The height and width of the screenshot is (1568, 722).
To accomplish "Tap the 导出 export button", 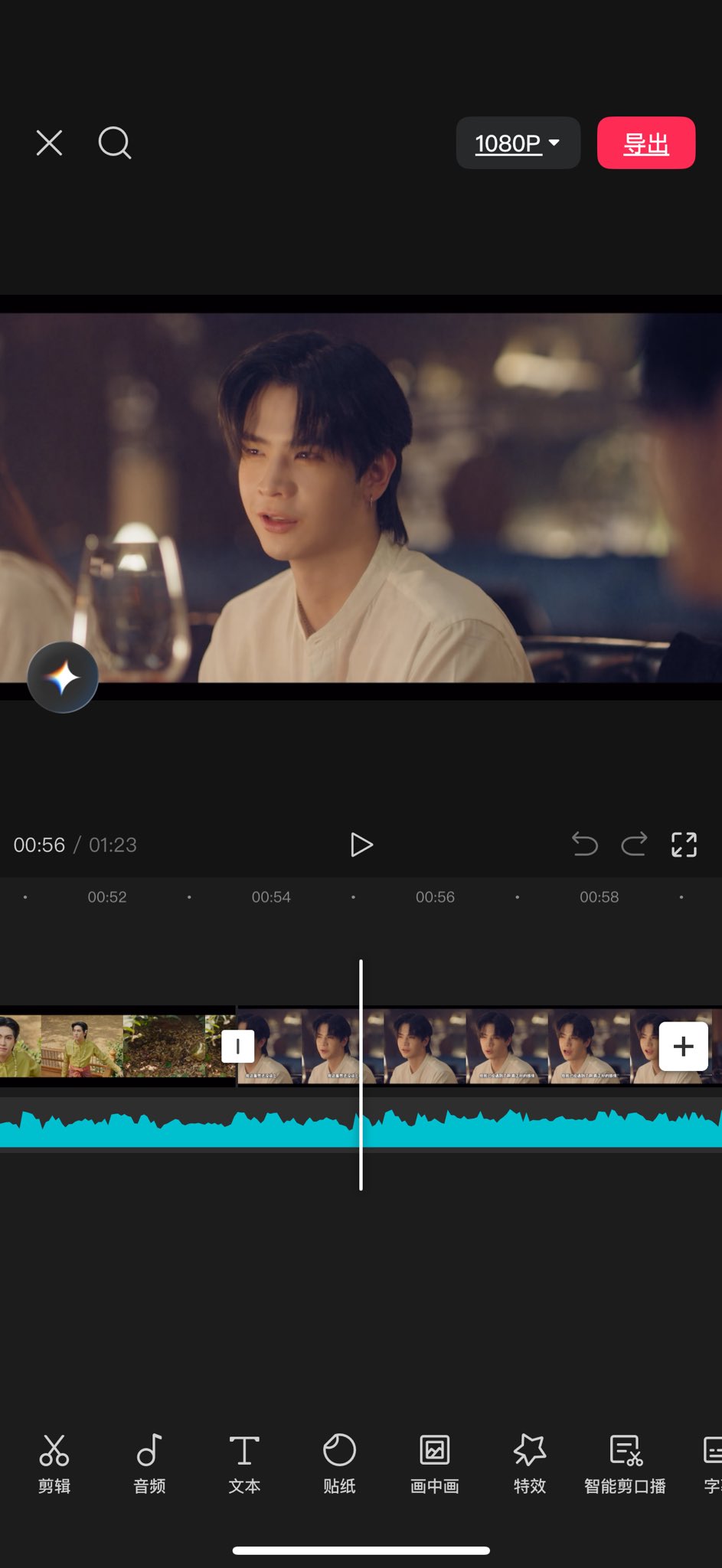I will (645, 143).
